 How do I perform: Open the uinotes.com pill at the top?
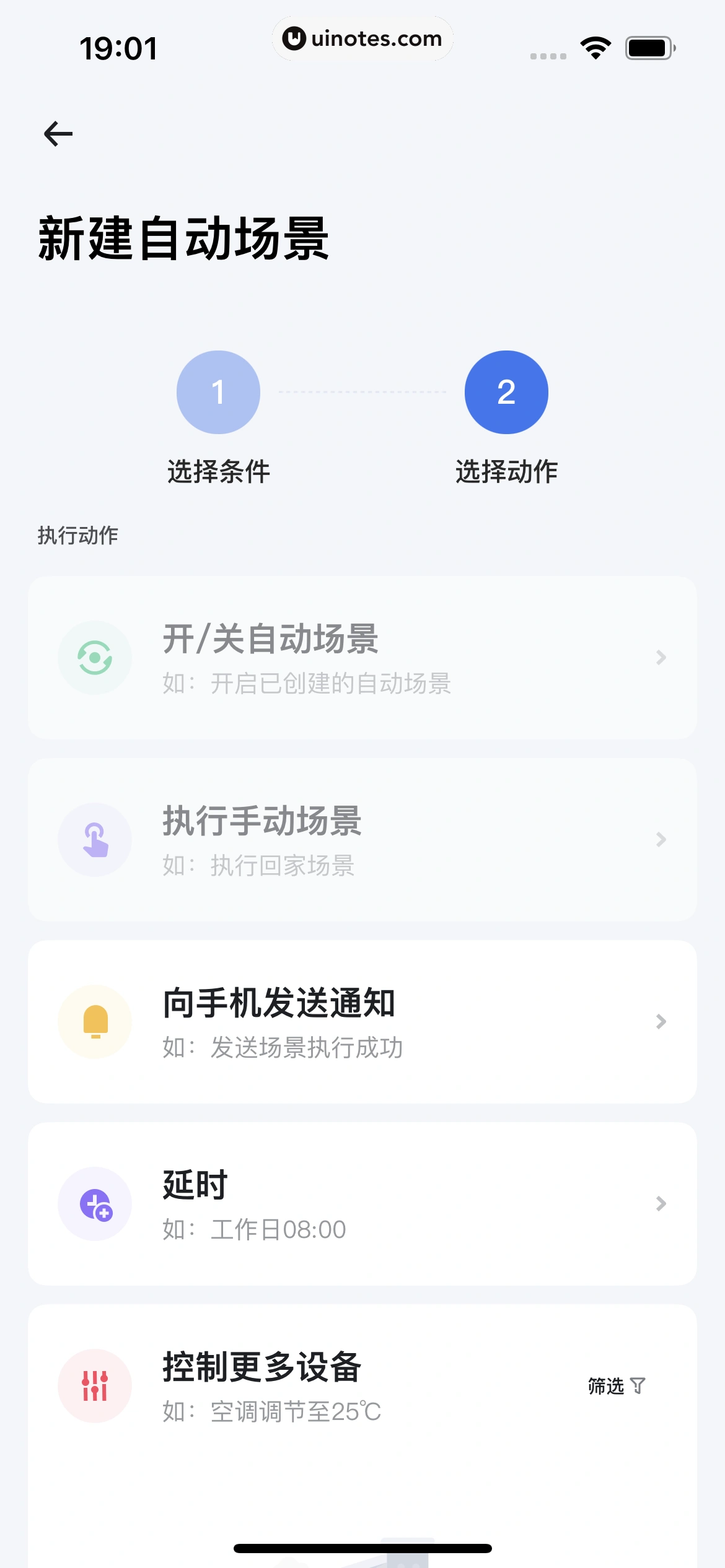click(362, 38)
